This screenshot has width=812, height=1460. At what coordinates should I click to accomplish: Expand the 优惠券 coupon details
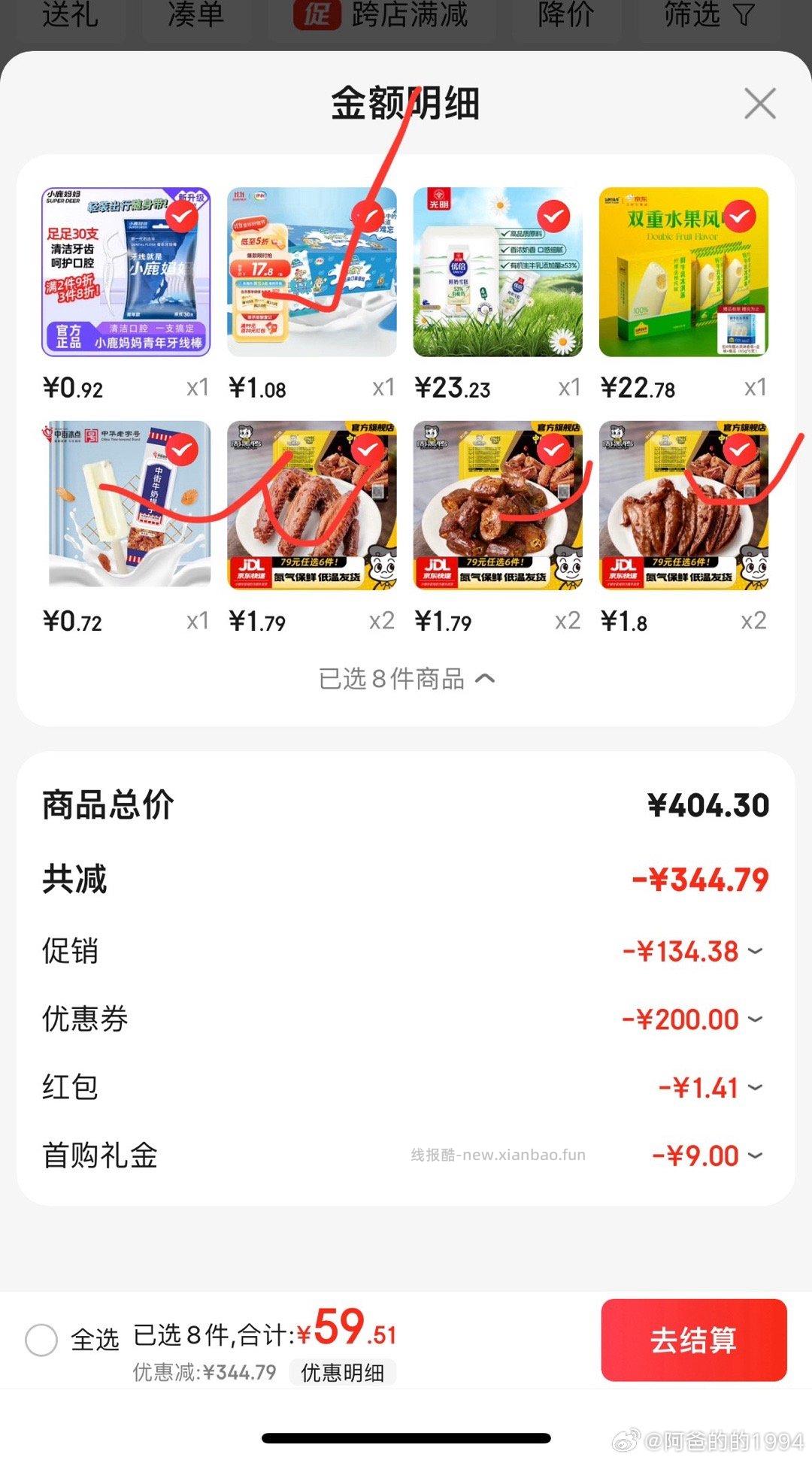pyautogui.click(x=754, y=1019)
